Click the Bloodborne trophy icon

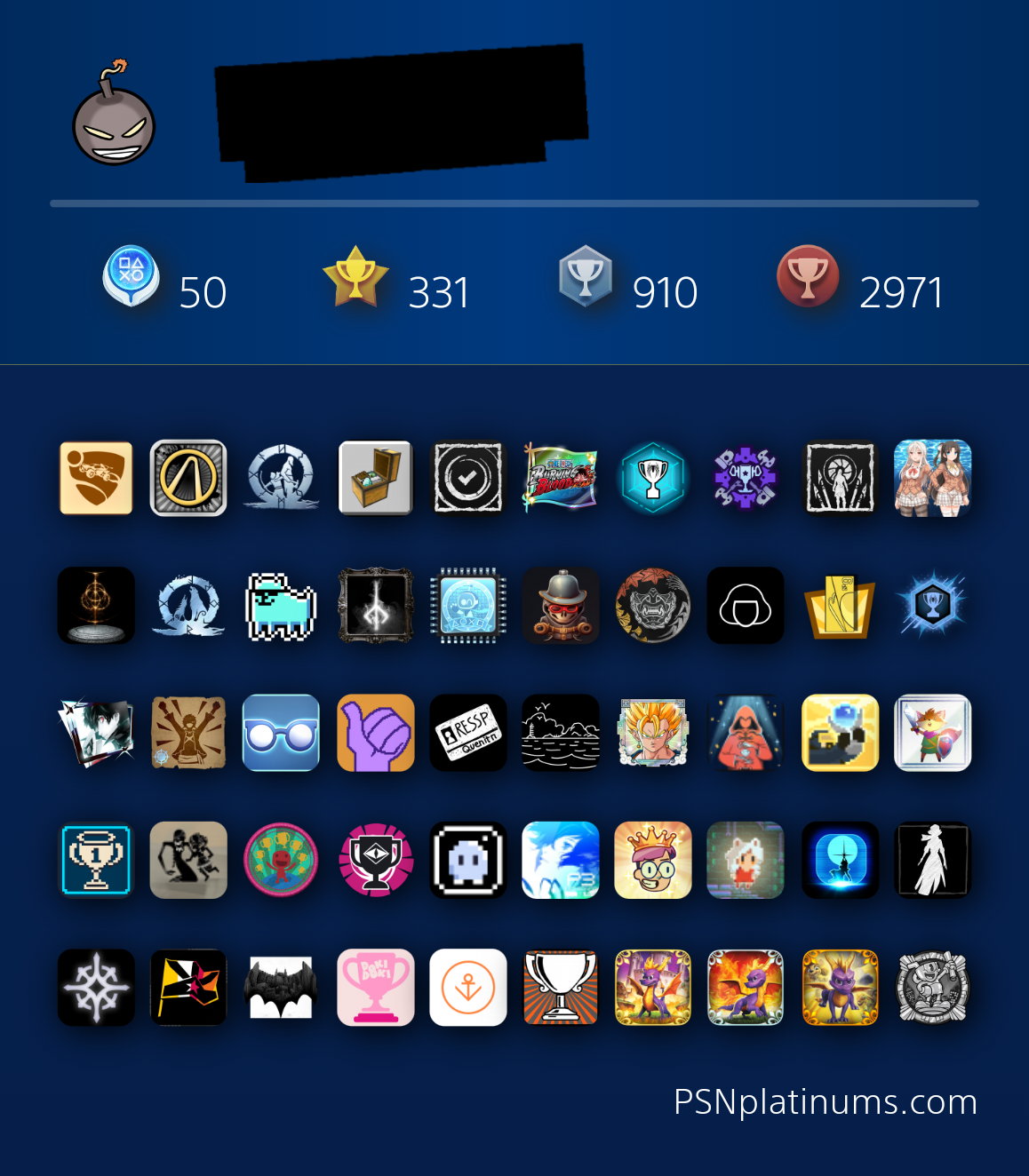[376, 606]
